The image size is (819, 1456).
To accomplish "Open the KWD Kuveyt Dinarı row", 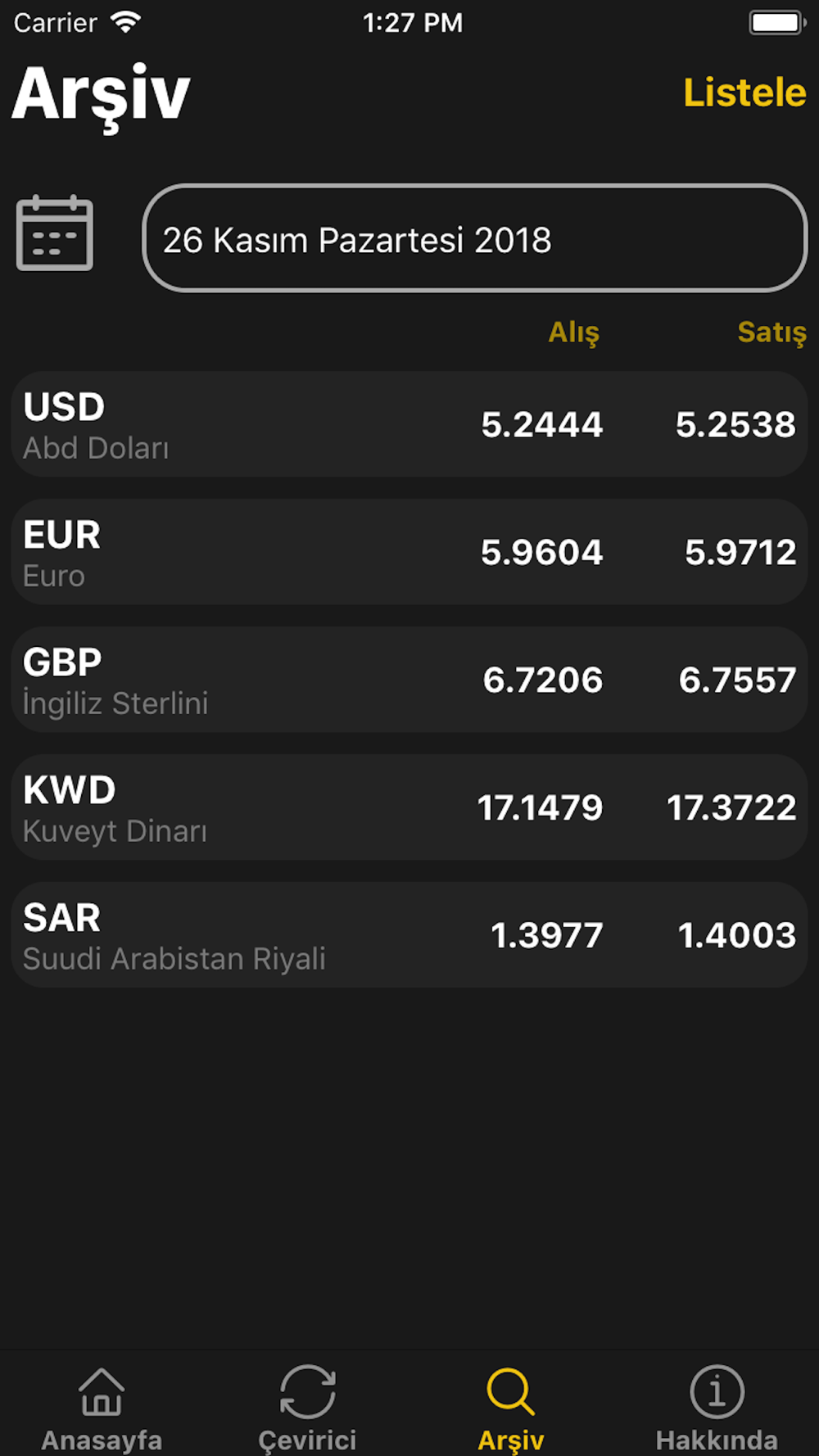I will click(409, 807).
